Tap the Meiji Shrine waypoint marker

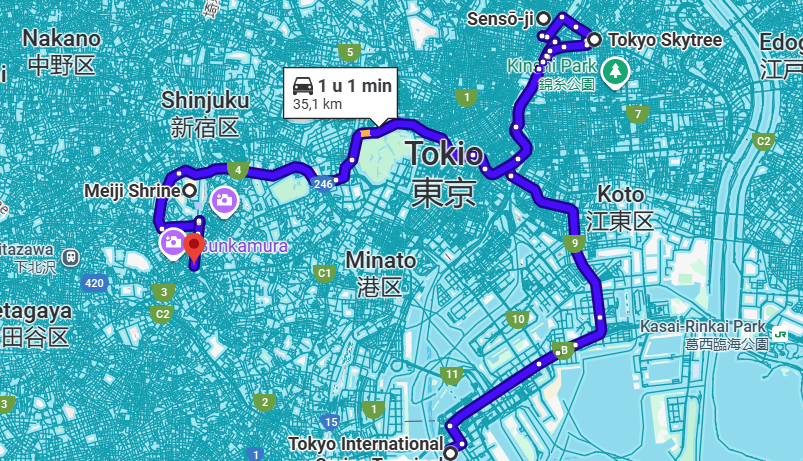click(x=189, y=189)
